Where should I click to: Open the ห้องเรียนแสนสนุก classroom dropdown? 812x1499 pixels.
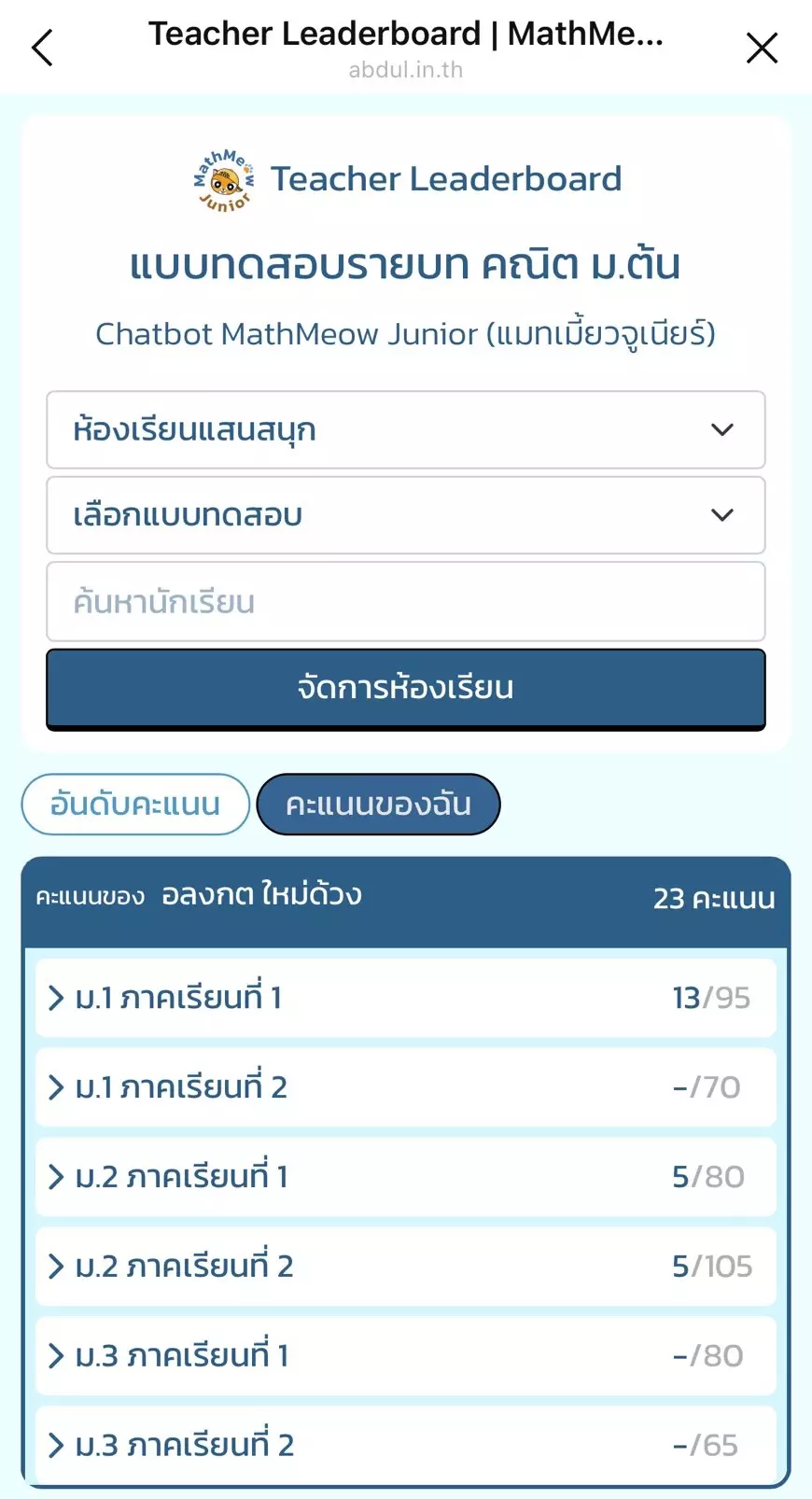[x=405, y=429]
